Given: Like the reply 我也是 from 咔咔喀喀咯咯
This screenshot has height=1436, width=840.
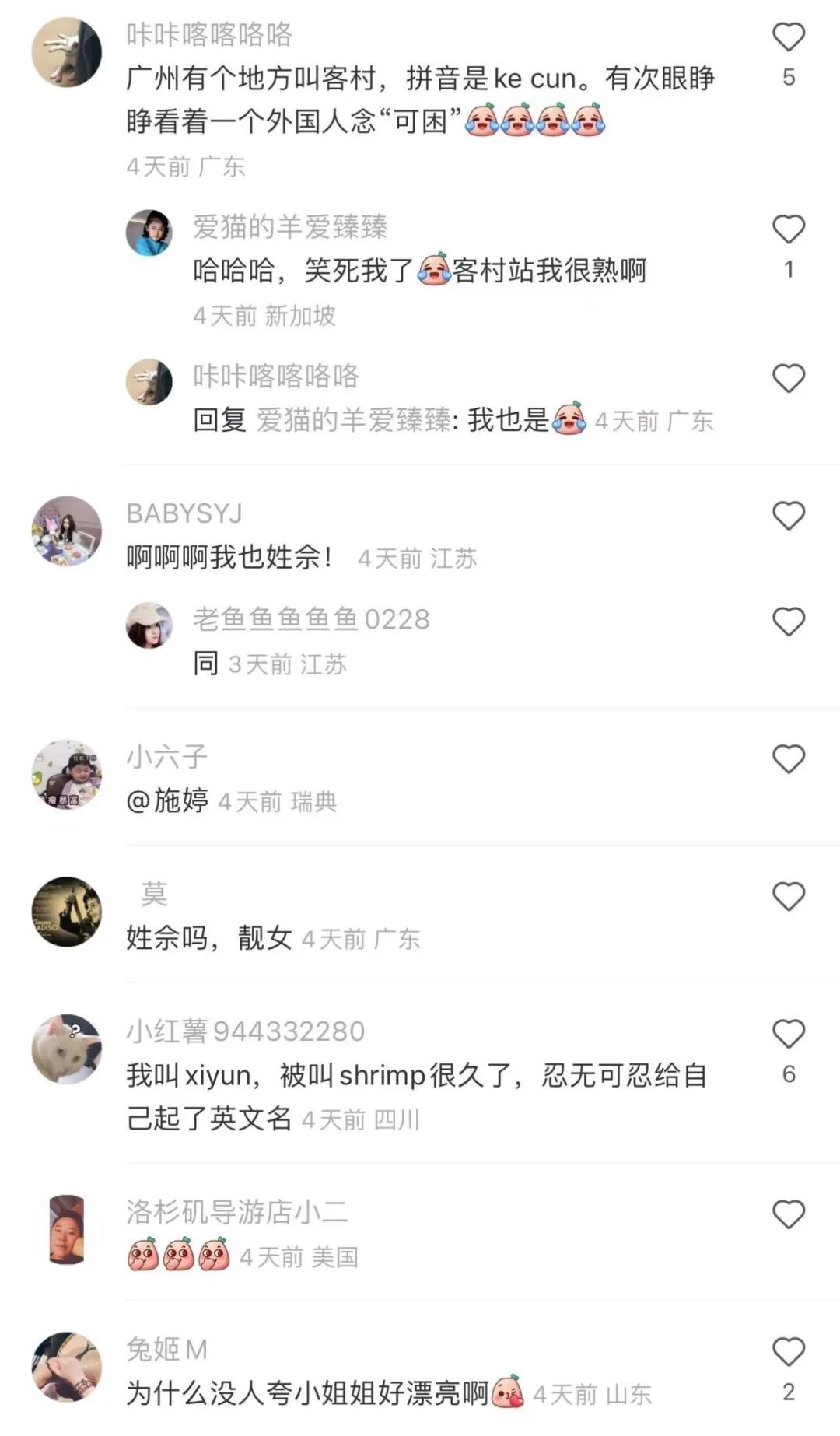Looking at the screenshot, I should [x=788, y=379].
